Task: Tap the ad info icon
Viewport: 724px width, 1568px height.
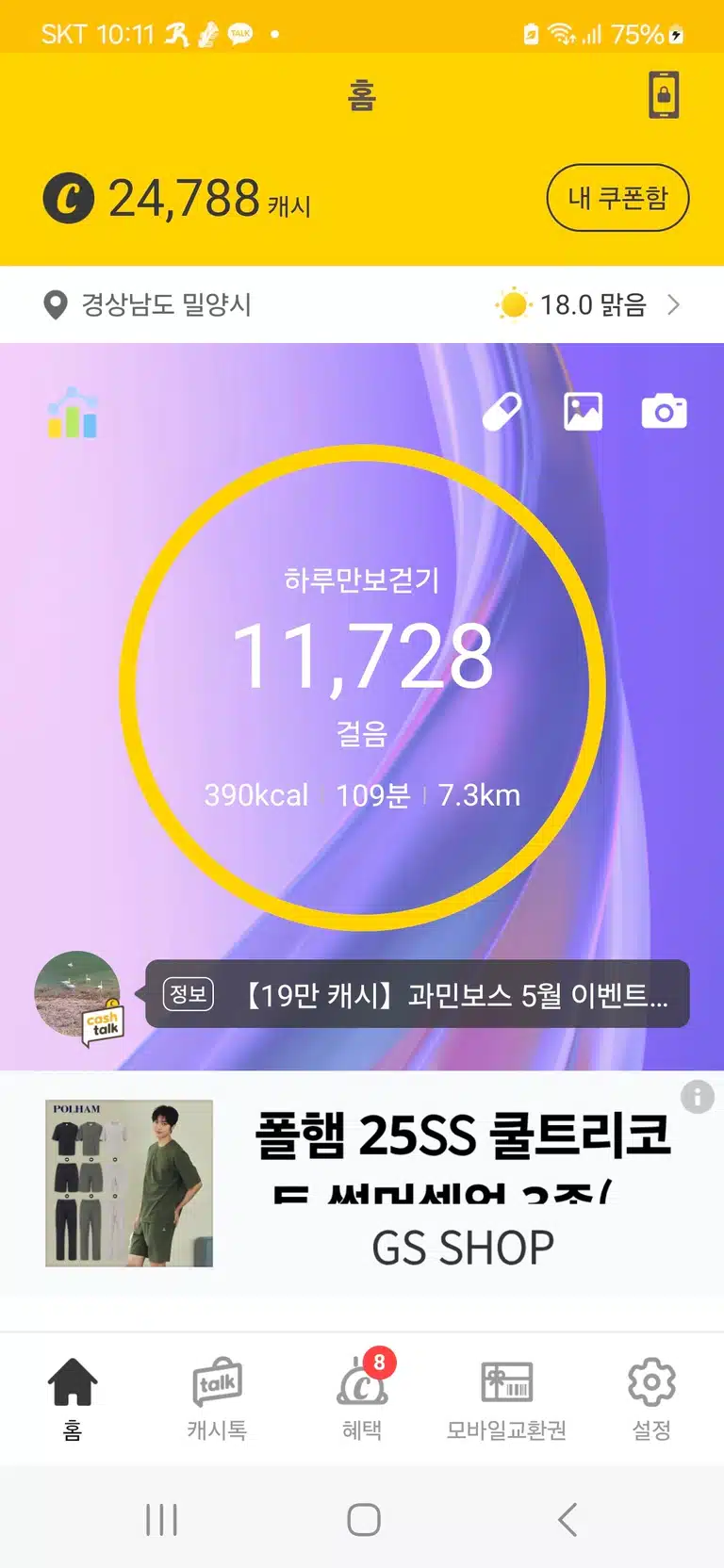Action: [698, 1097]
